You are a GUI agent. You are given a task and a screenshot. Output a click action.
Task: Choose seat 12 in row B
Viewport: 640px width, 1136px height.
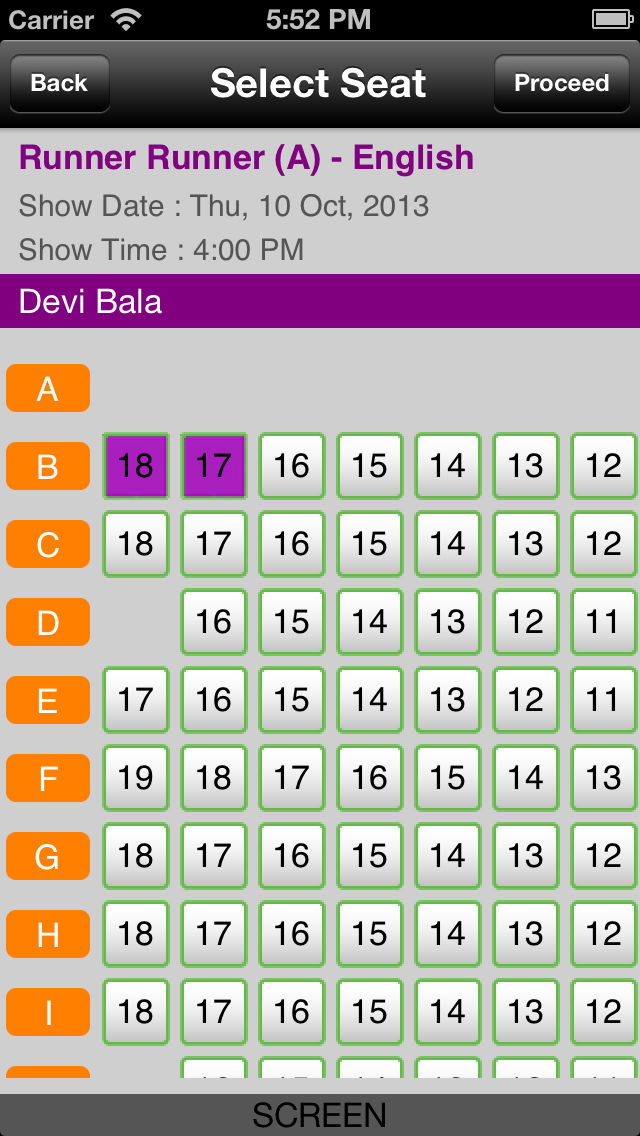[x=604, y=466]
